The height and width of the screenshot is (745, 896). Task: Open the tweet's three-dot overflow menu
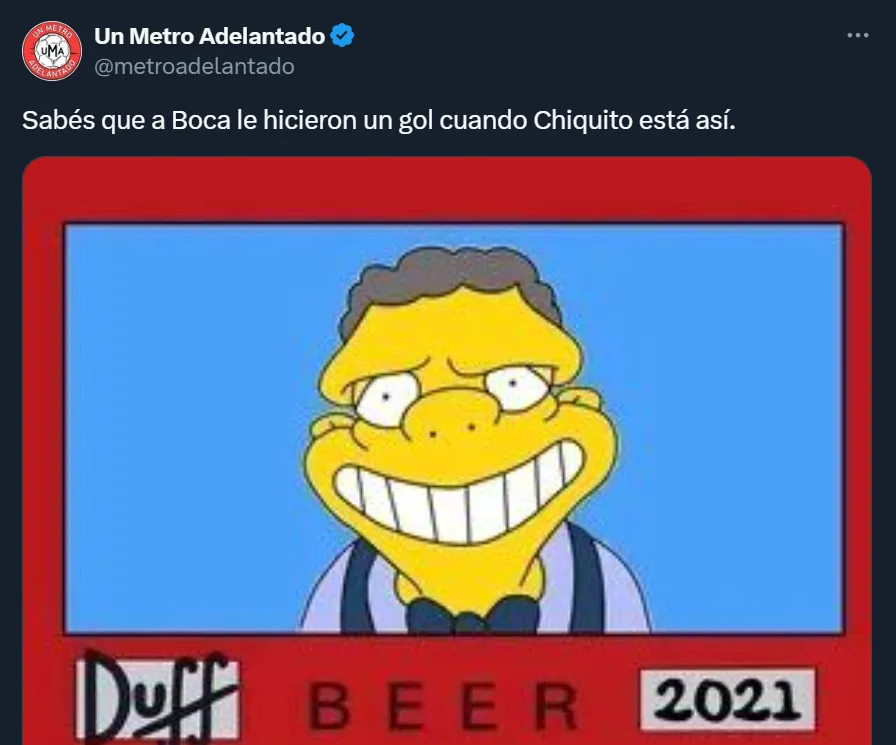[x=857, y=35]
